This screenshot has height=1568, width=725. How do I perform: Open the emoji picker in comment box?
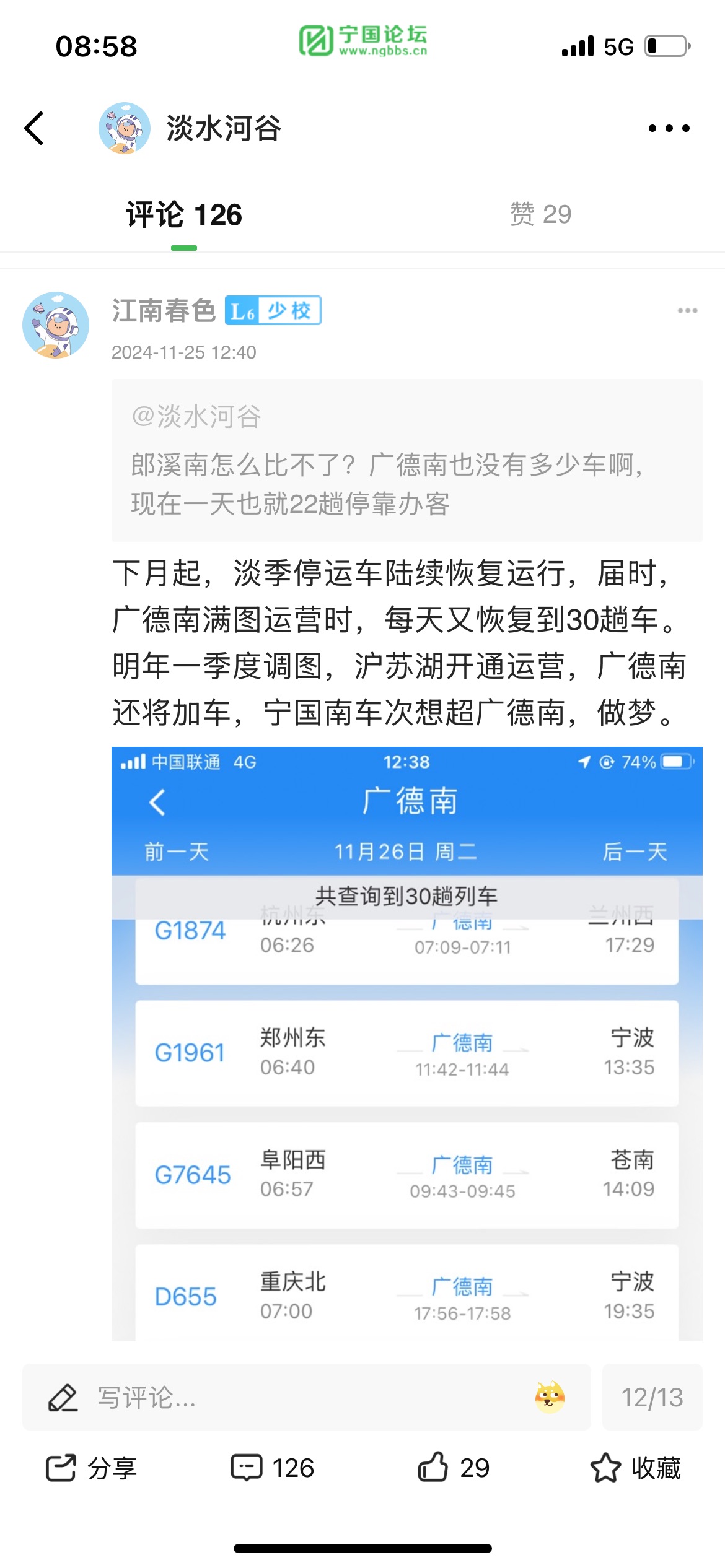tap(550, 1398)
